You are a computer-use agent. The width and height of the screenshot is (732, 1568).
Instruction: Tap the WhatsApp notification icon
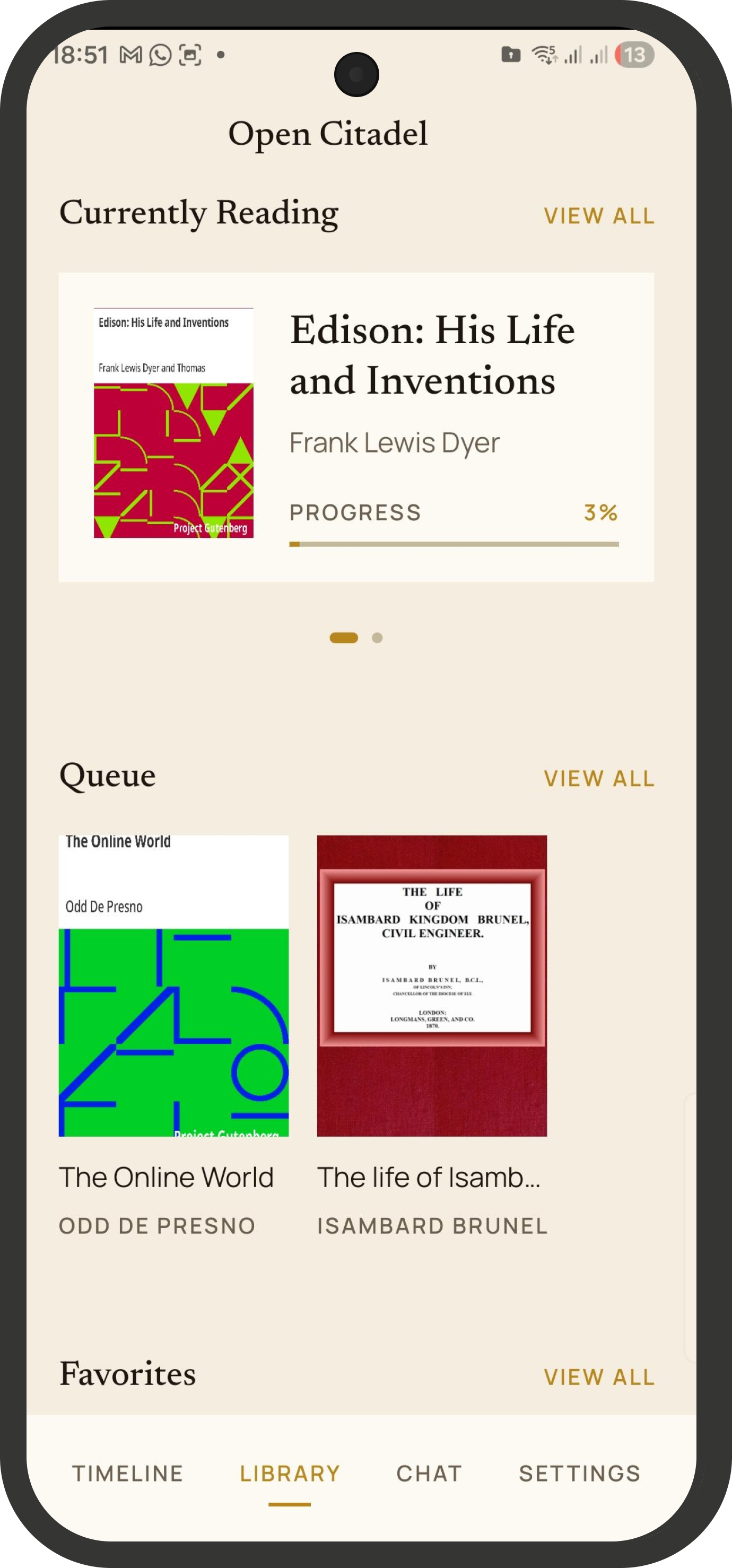[x=160, y=54]
